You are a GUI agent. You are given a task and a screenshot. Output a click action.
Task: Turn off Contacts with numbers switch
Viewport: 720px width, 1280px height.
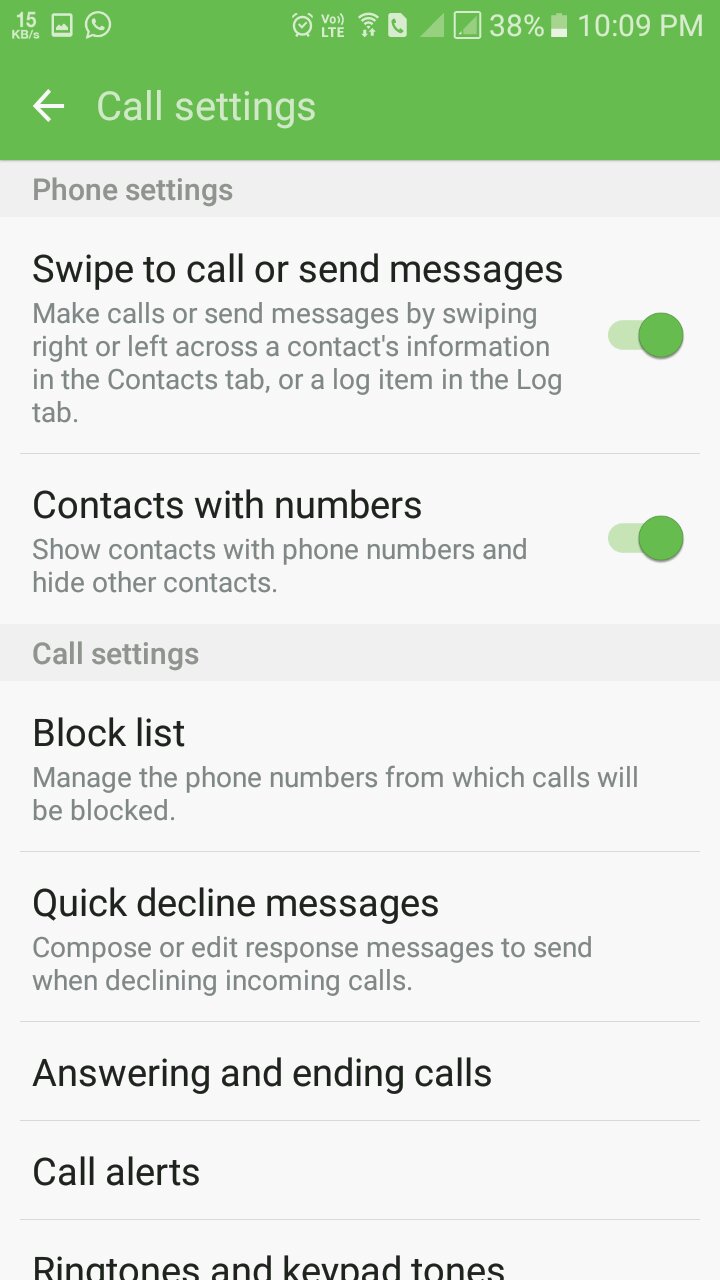pyautogui.click(x=646, y=539)
